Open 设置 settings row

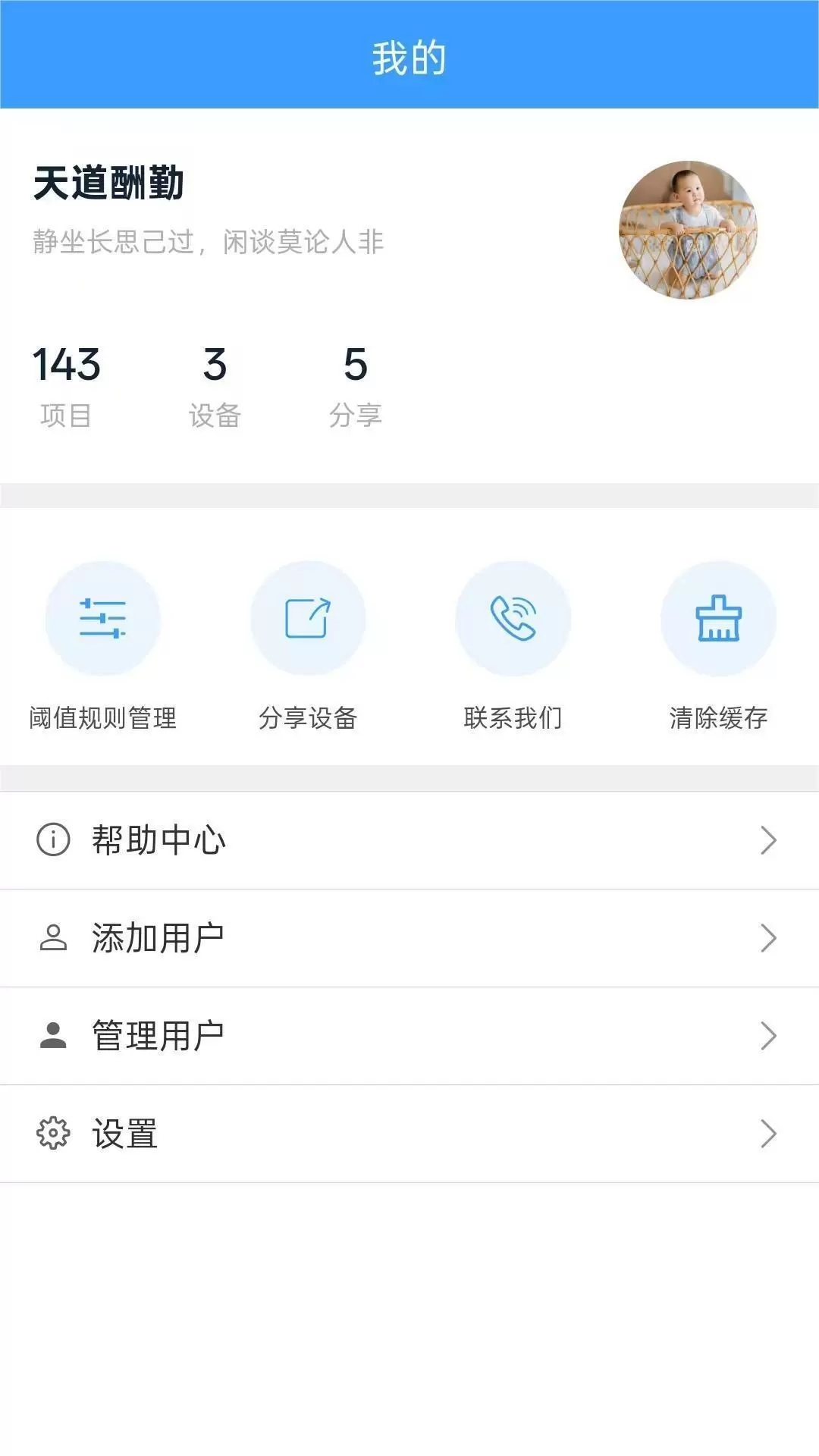[x=409, y=1134]
